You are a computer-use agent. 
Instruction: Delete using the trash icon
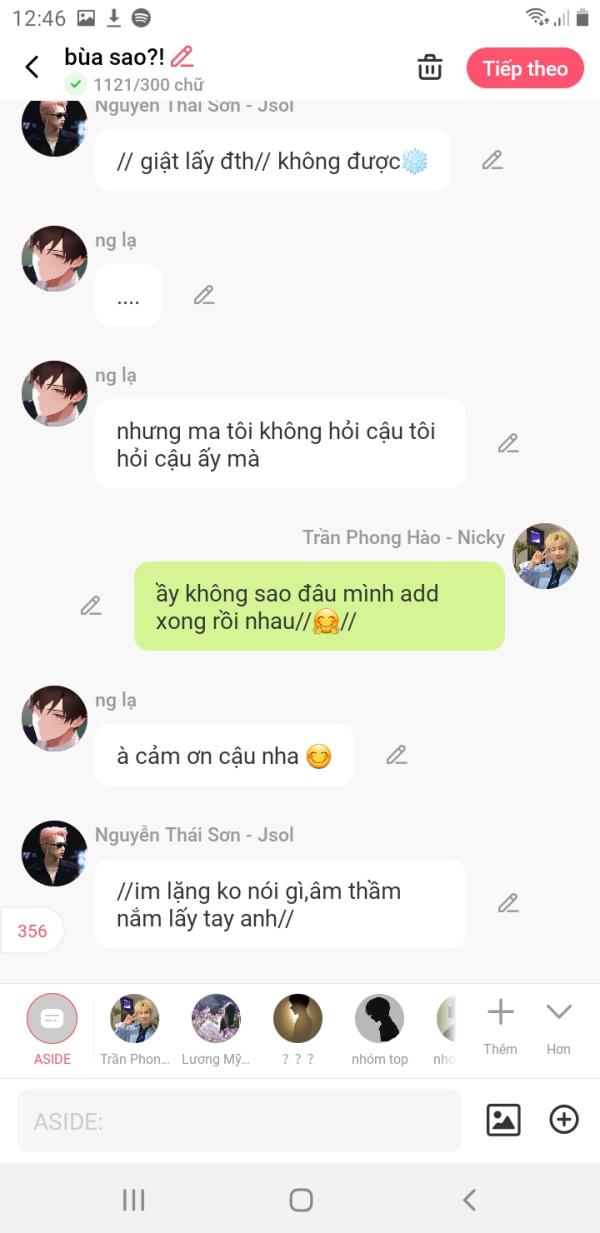tap(430, 68)
